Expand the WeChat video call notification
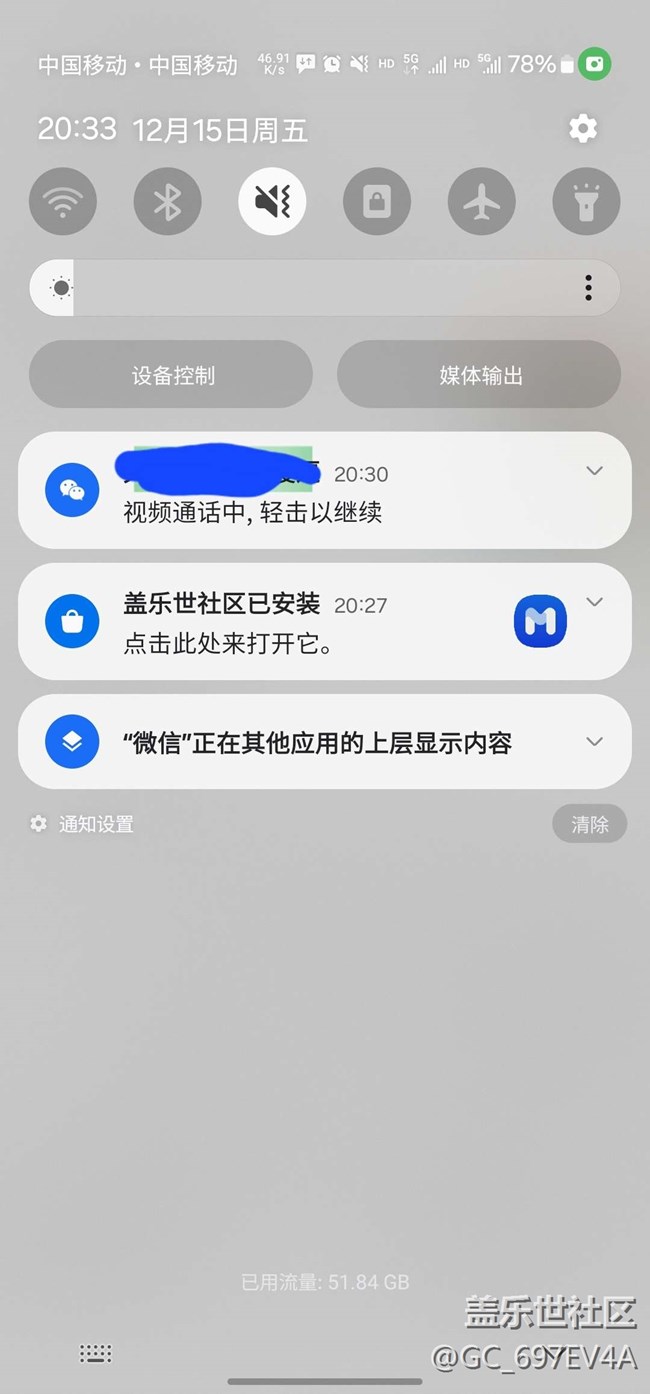 pyautogui.click(x=594, y=471)
